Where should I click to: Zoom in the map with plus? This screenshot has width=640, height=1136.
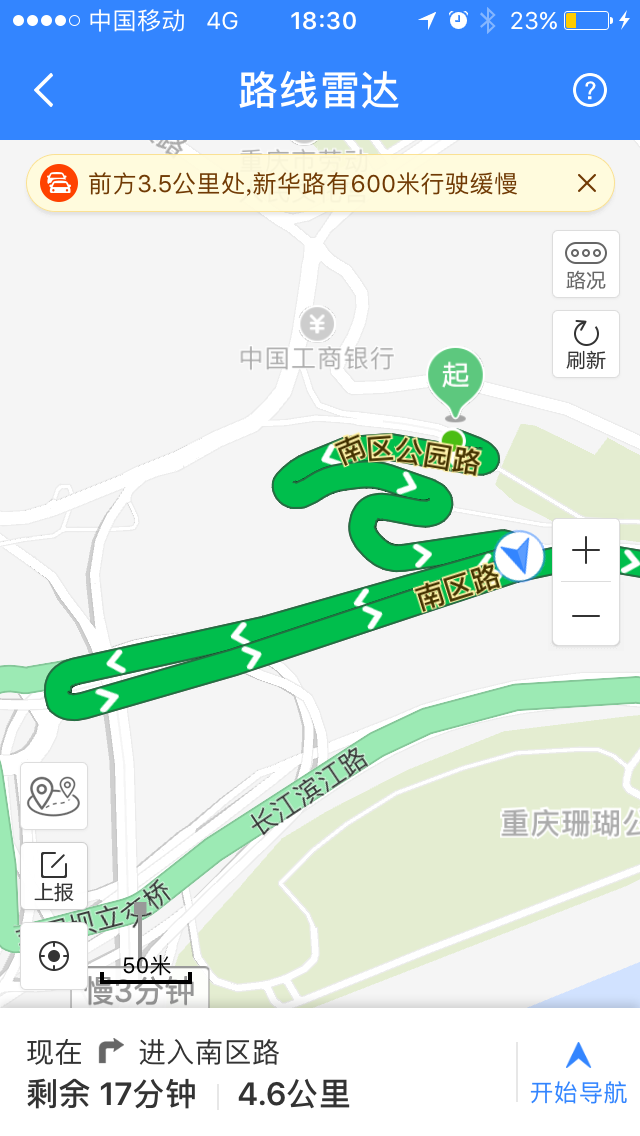click(586, 551)
